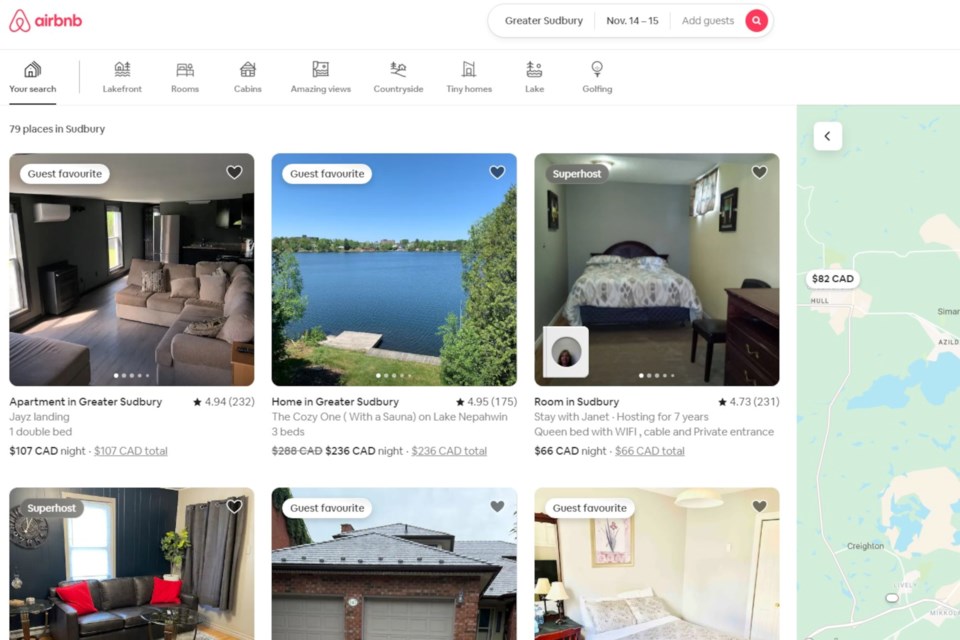Change the Nov. 14 – 15 dates

632,21
